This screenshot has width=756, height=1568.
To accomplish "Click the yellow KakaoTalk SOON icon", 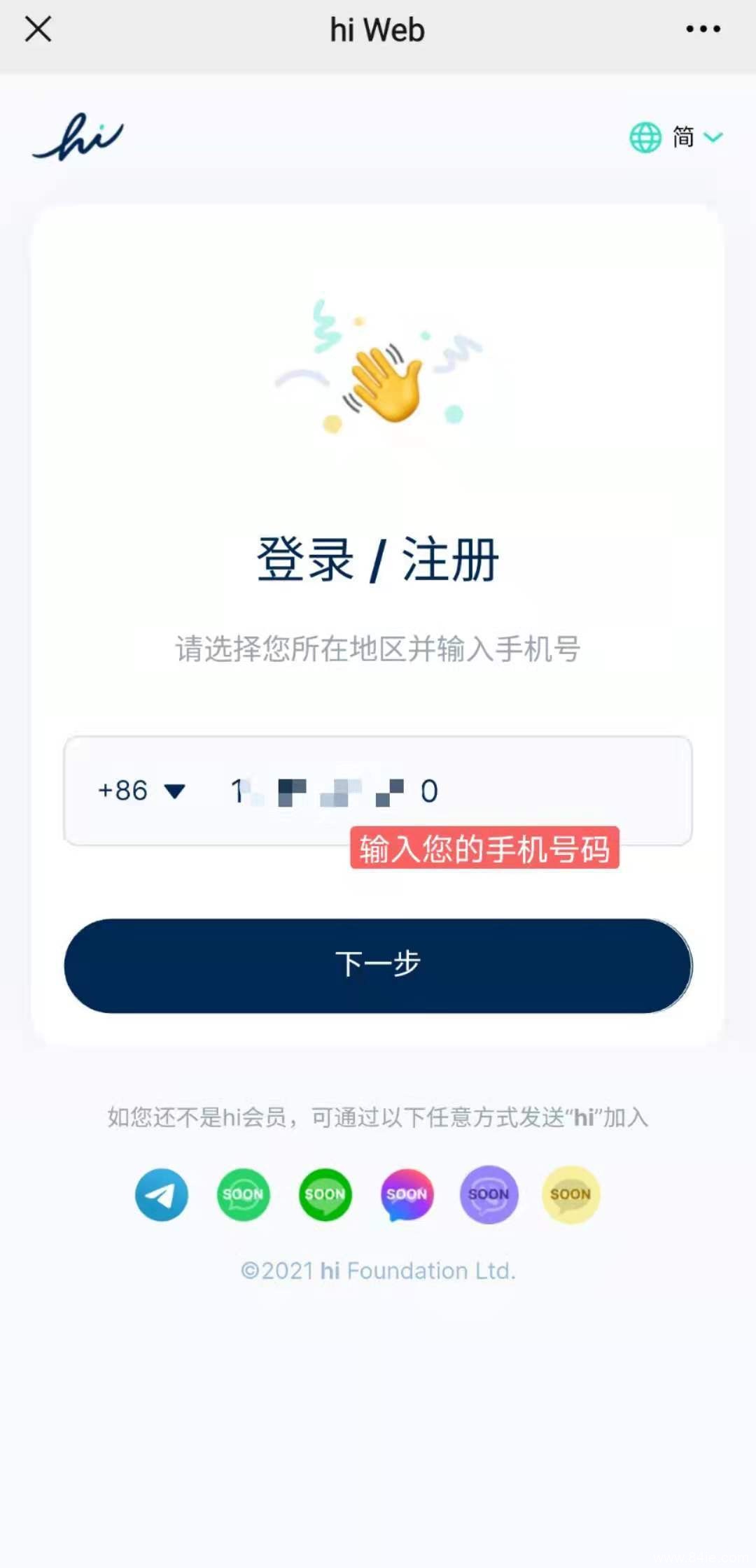I will (570, 1195).
